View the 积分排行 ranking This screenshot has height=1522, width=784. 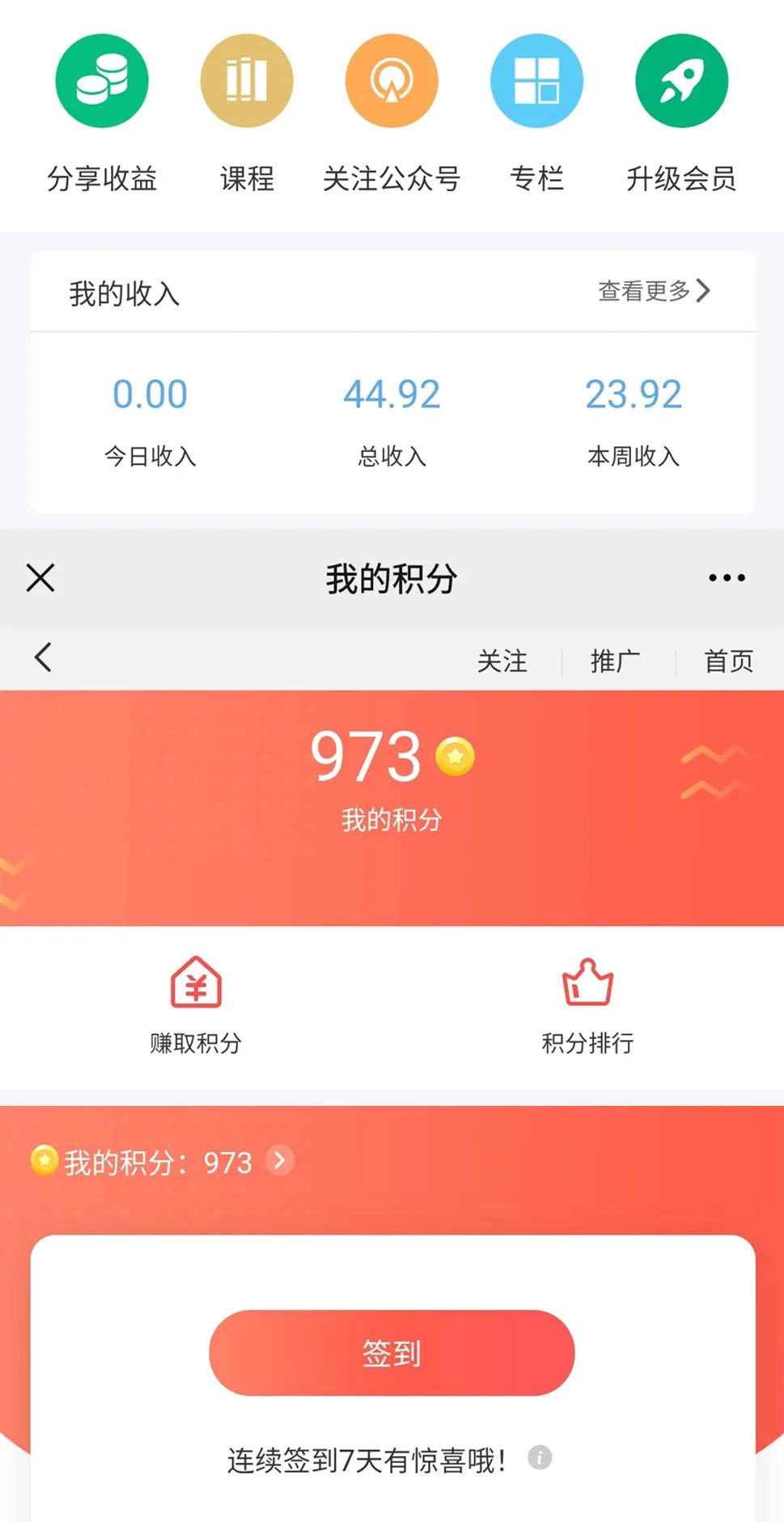(x=587, y=1004)
